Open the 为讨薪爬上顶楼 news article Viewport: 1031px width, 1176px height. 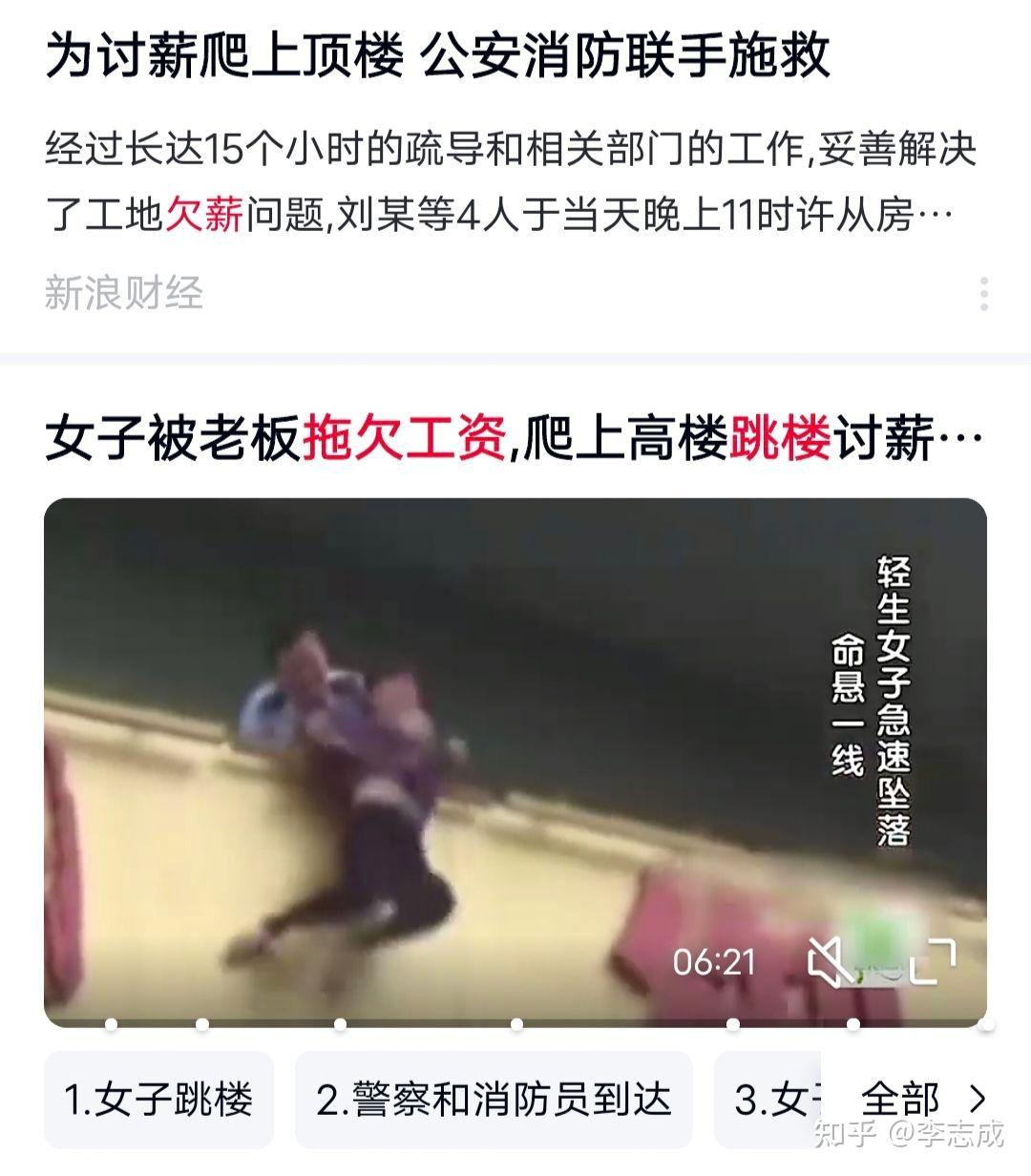coord(437,55)
